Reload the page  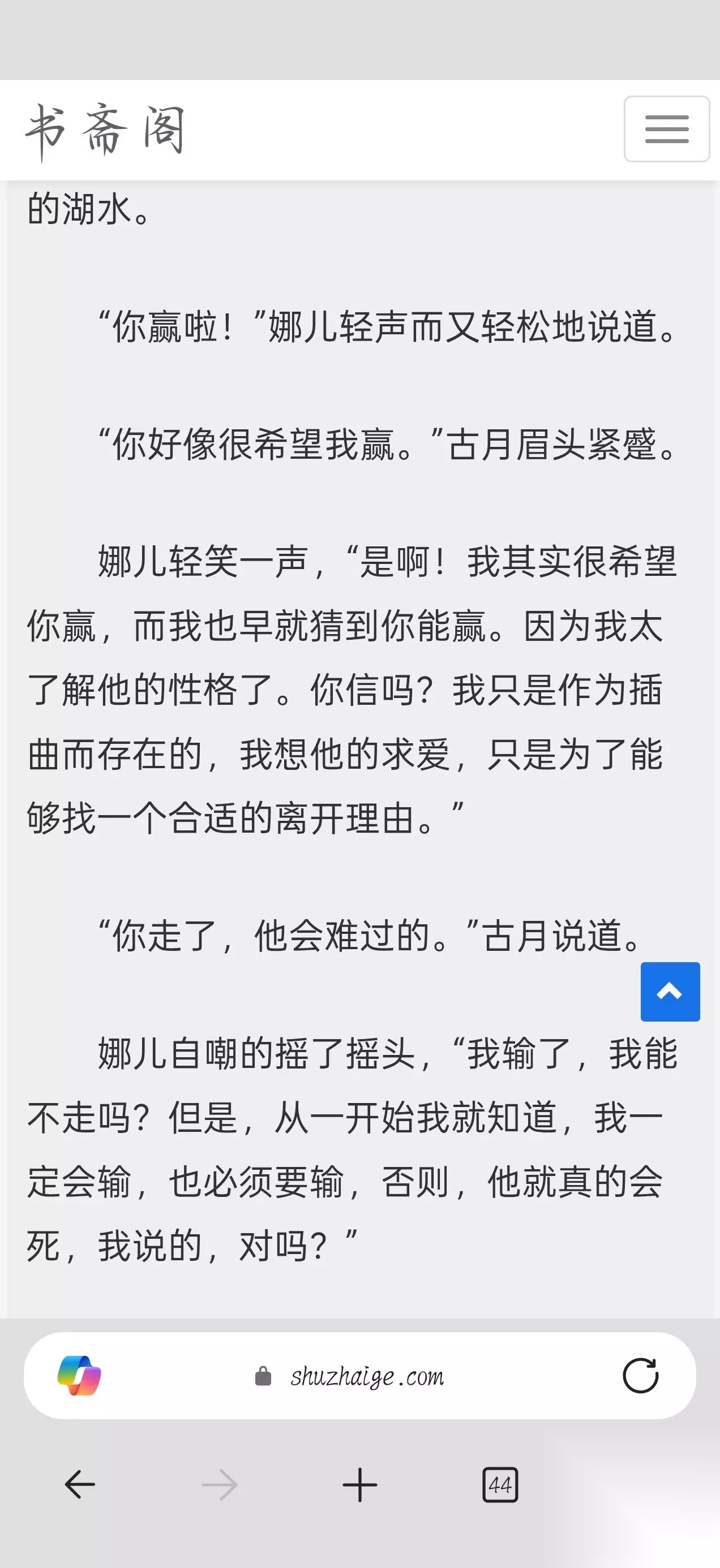point(640,1376)
